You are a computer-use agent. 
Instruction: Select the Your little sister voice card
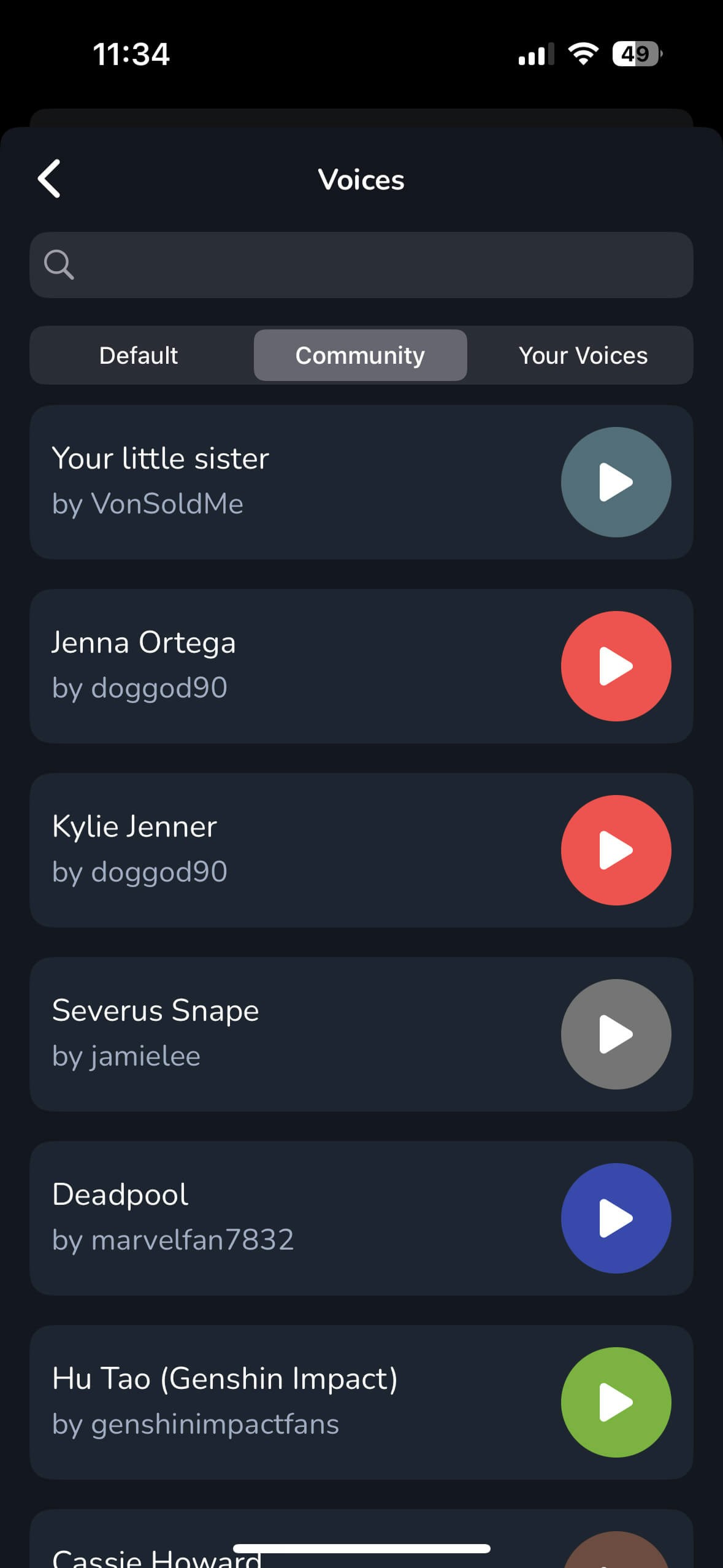pyautogui.click(x=276, y=482)
